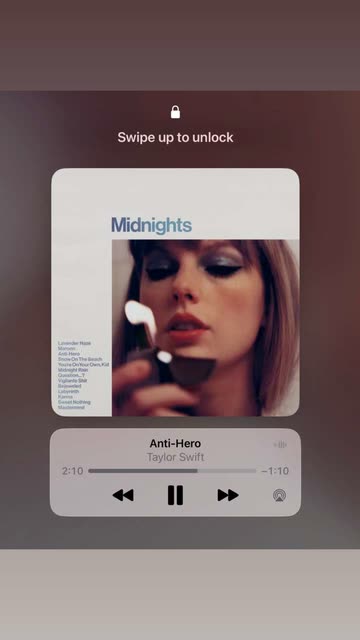360x640 pixels.
Task: Skip forward to the next track
Action: coord(228,495)
